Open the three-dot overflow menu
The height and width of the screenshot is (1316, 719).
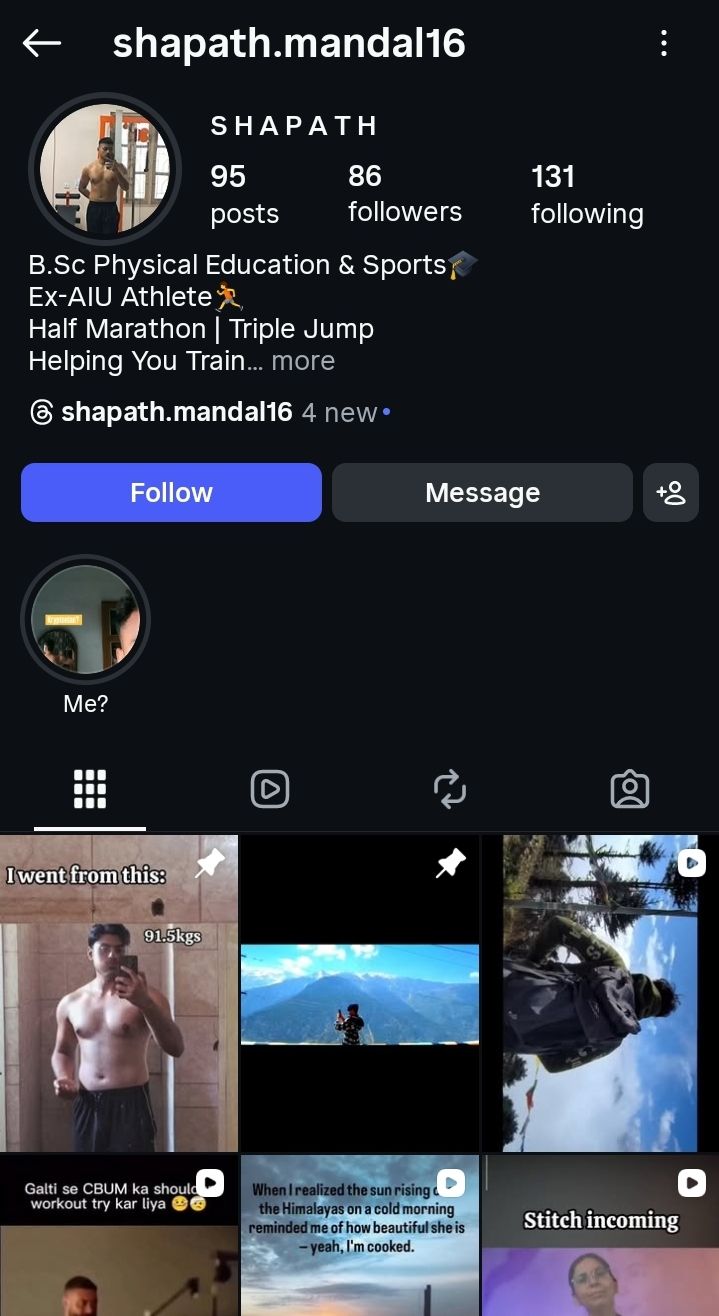[664, 43]
